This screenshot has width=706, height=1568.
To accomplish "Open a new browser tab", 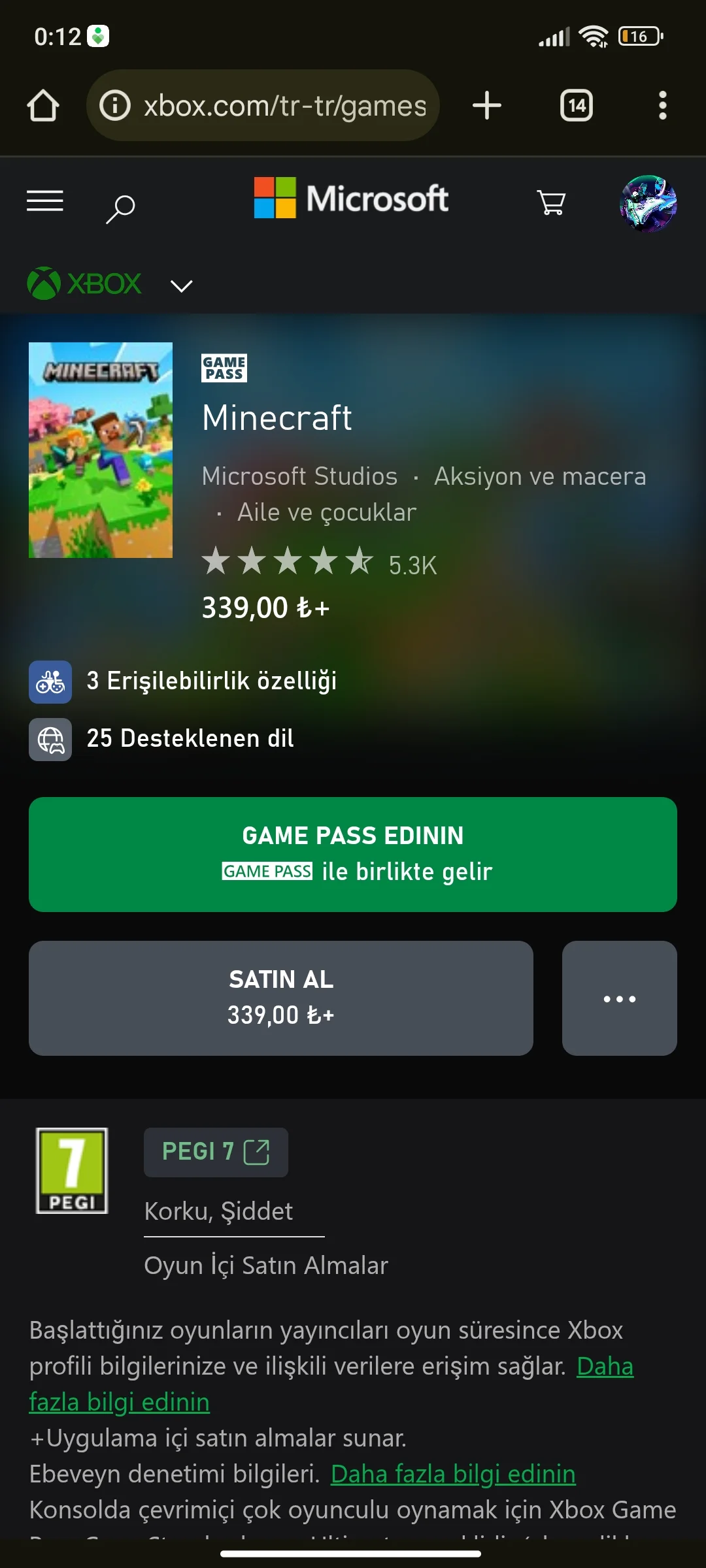I will tap(487, 106).
